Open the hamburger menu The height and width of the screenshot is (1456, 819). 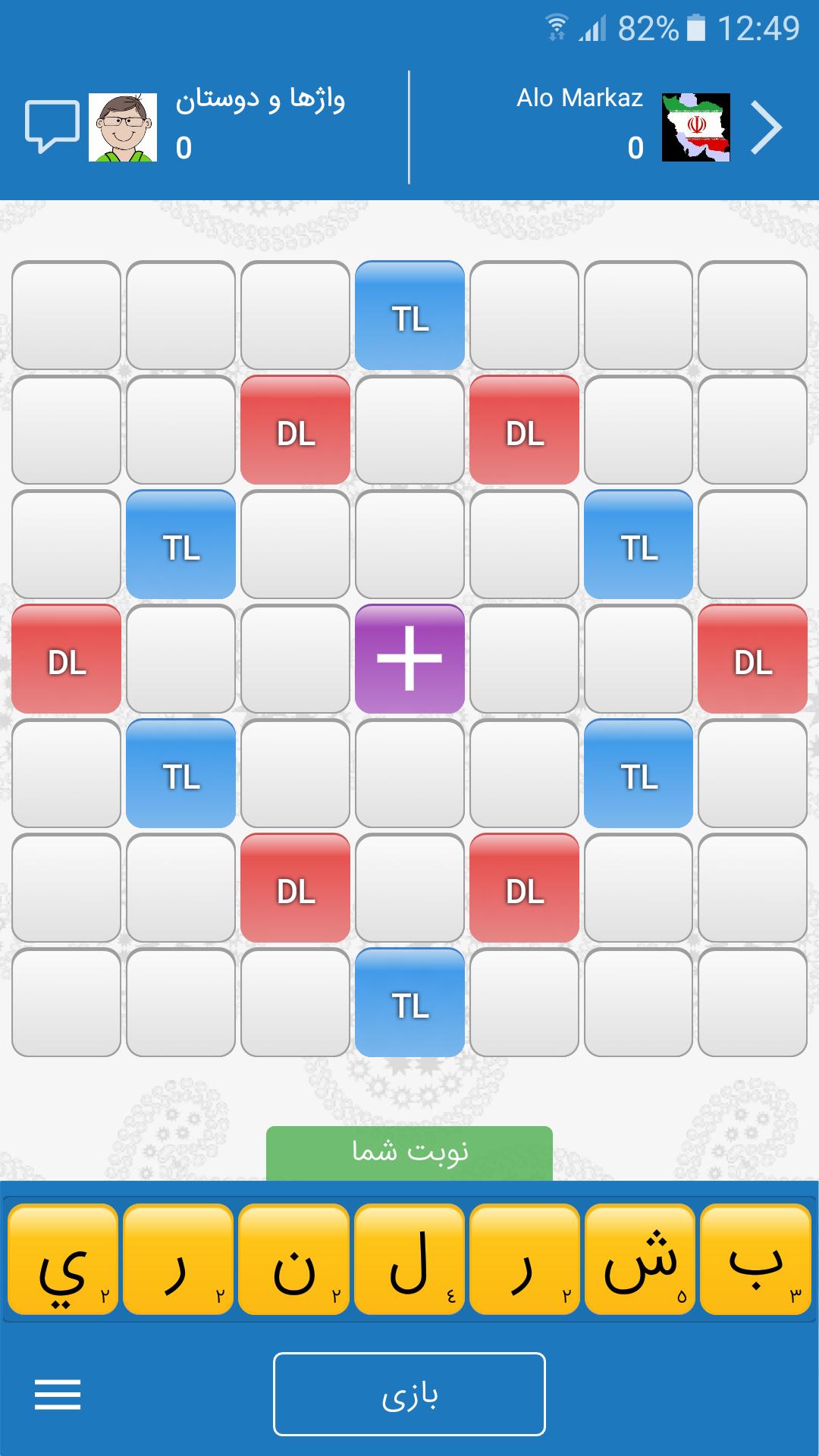[x=58, y=1394]
